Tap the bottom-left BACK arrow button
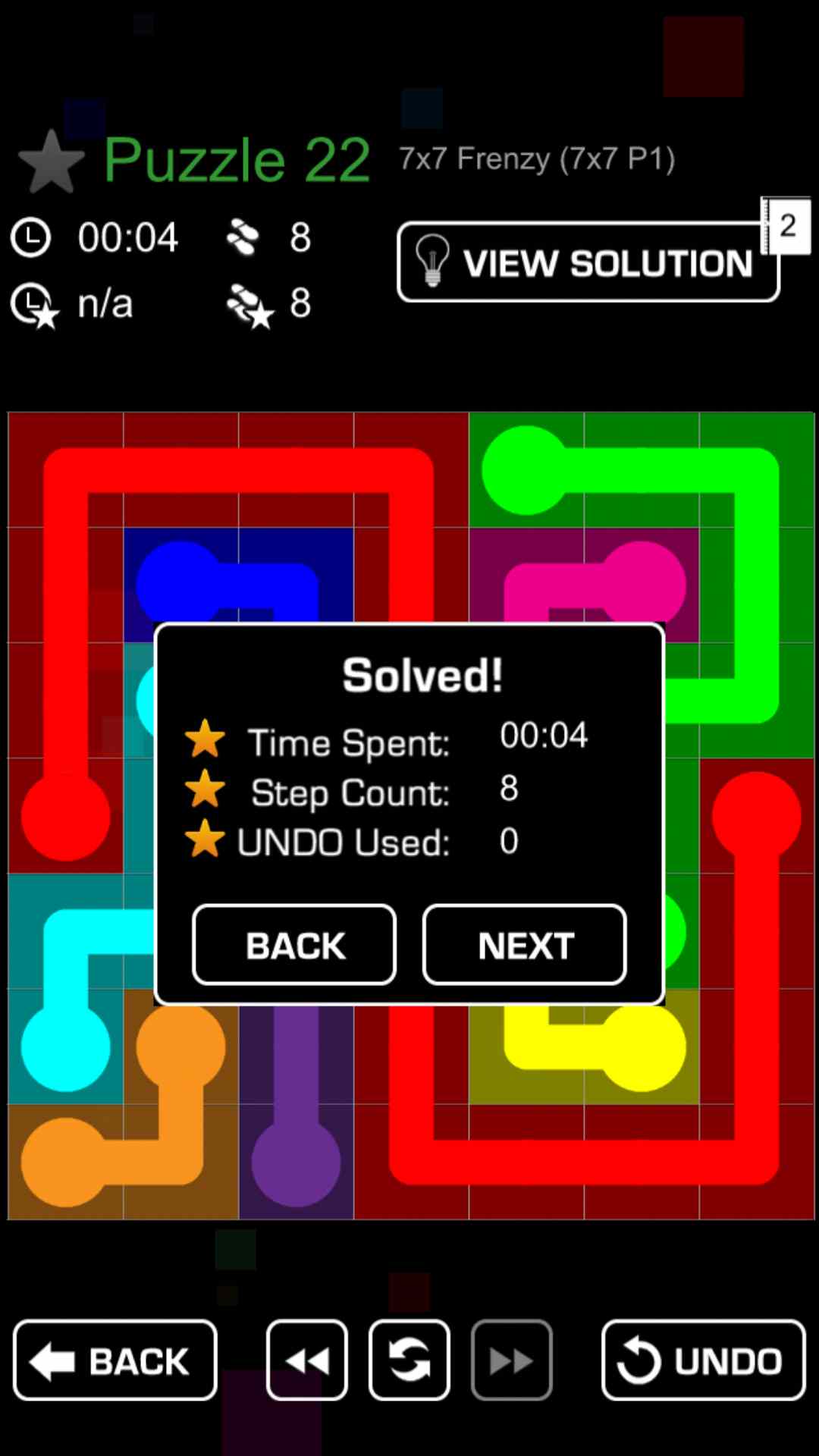 click(115, 1360)
